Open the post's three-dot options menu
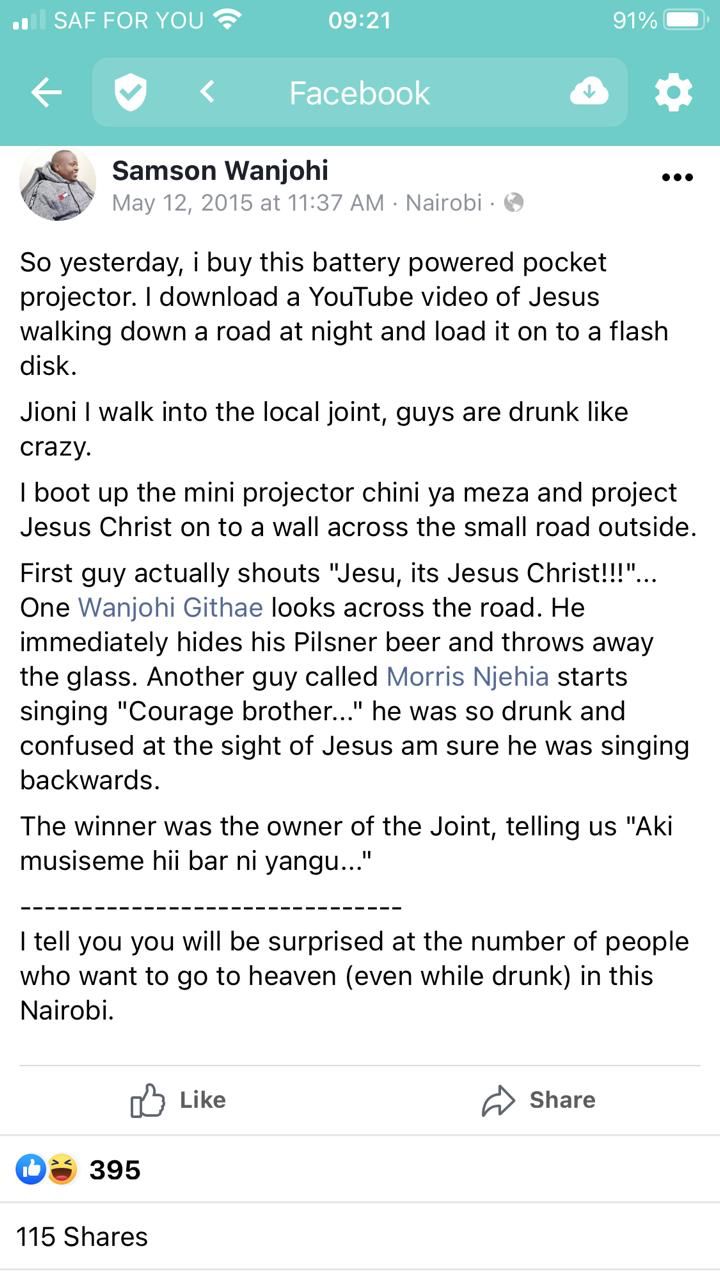The width and height of the screenshot is (720, 1280). coord(677,177)
